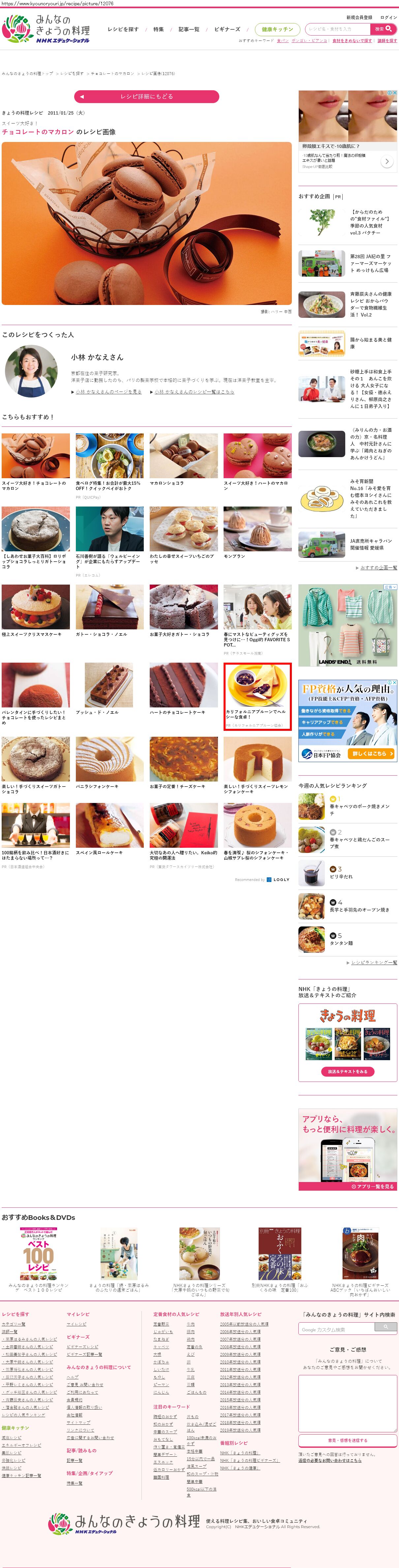Go to 新規会員登録
The height and width of the screenshot is (1568, 399).
tap(359, 17)
